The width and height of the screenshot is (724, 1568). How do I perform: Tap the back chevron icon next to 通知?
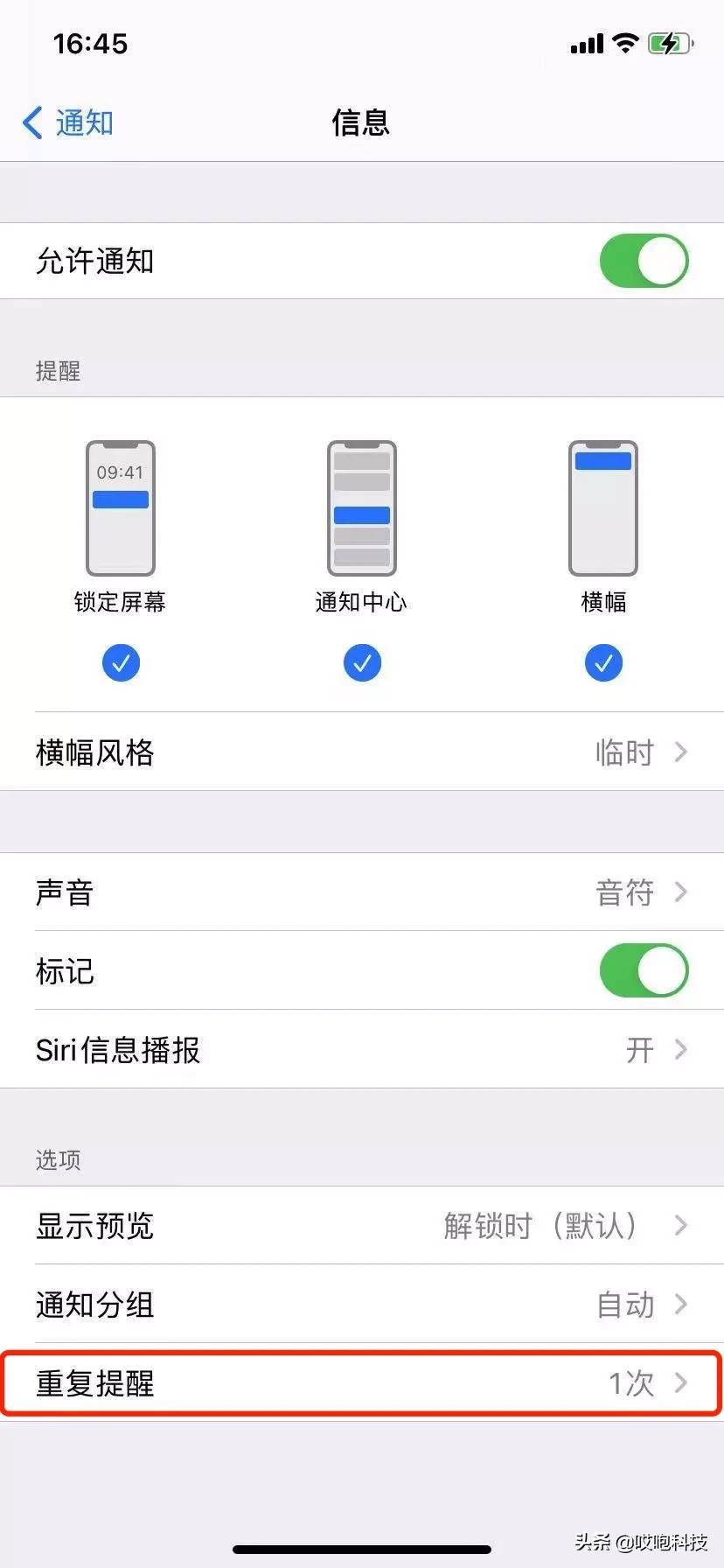click(31, 122)
